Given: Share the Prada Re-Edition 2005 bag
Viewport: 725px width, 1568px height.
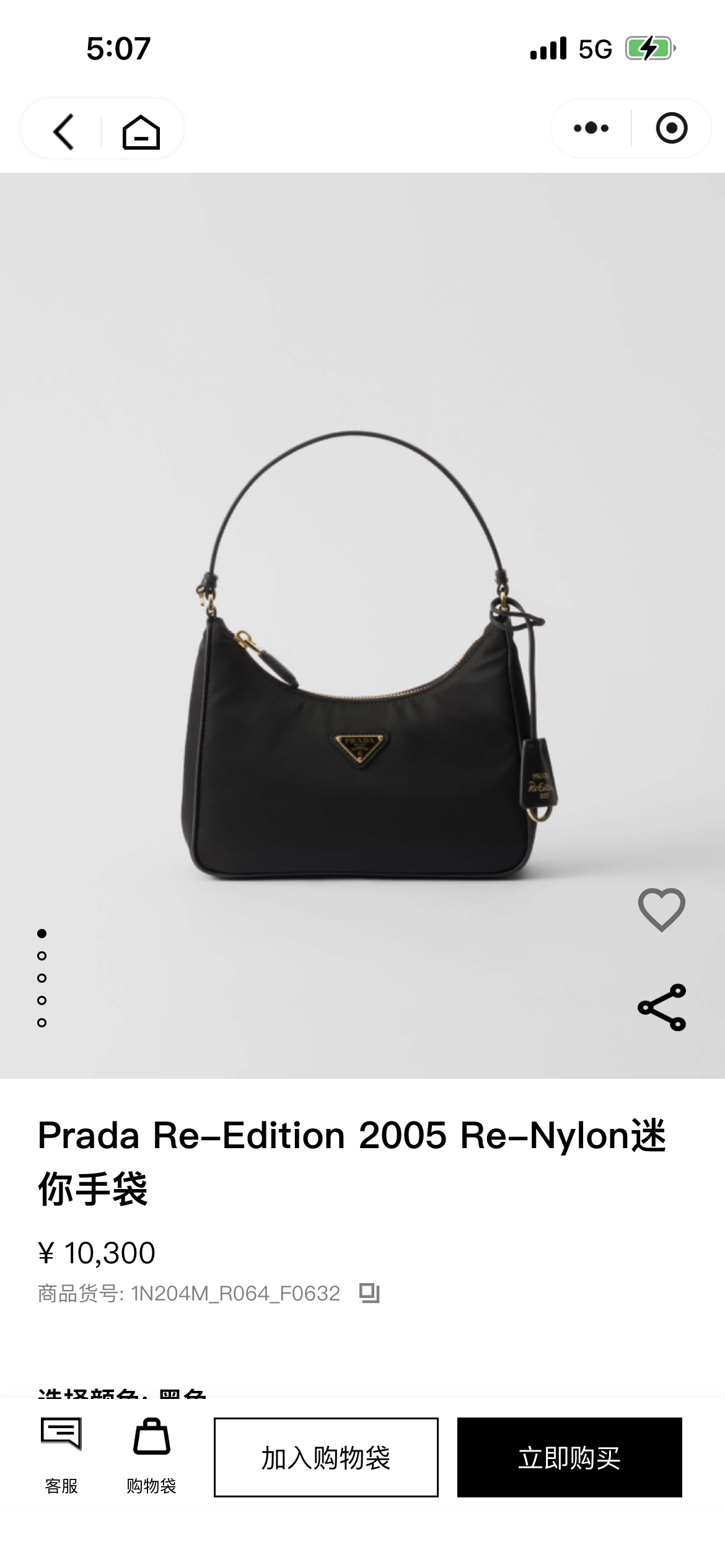Looking at the screenshot, I should 661,1007.
